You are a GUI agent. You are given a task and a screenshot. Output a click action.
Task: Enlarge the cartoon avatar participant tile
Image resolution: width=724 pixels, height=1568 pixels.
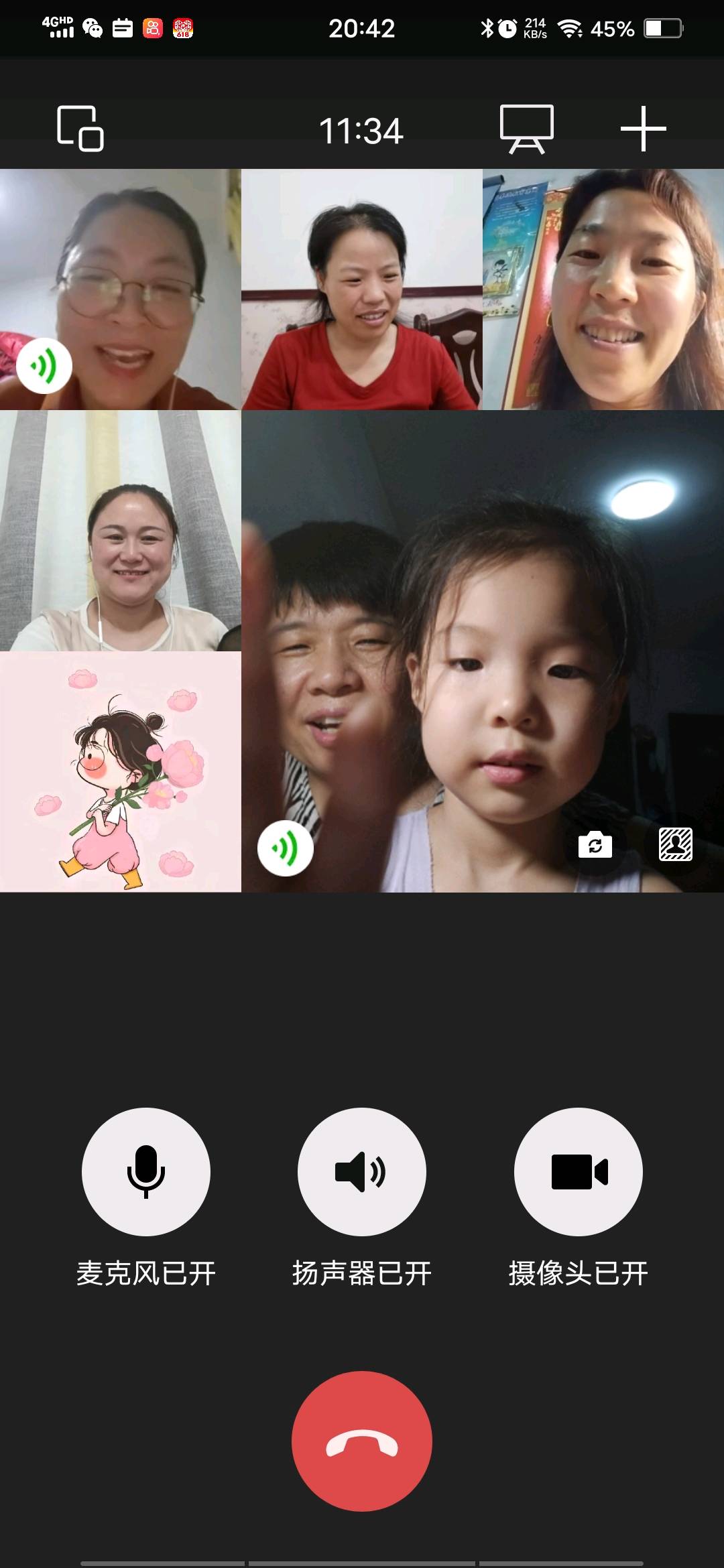coord(121,772)
